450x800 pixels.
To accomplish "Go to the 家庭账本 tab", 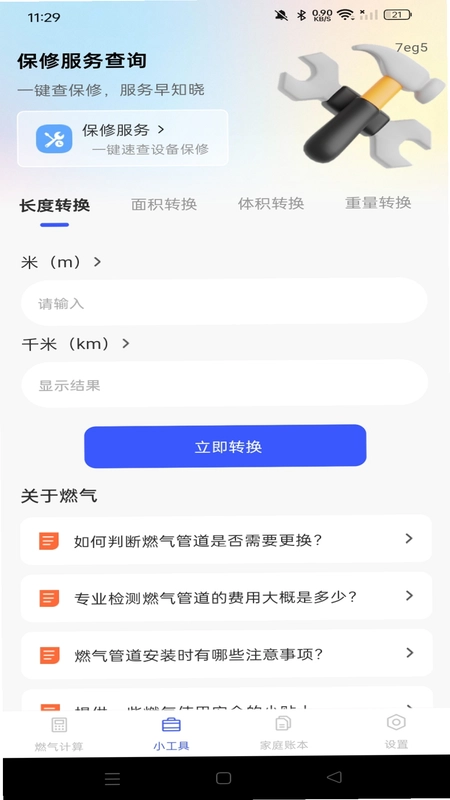I will (284, 734).
